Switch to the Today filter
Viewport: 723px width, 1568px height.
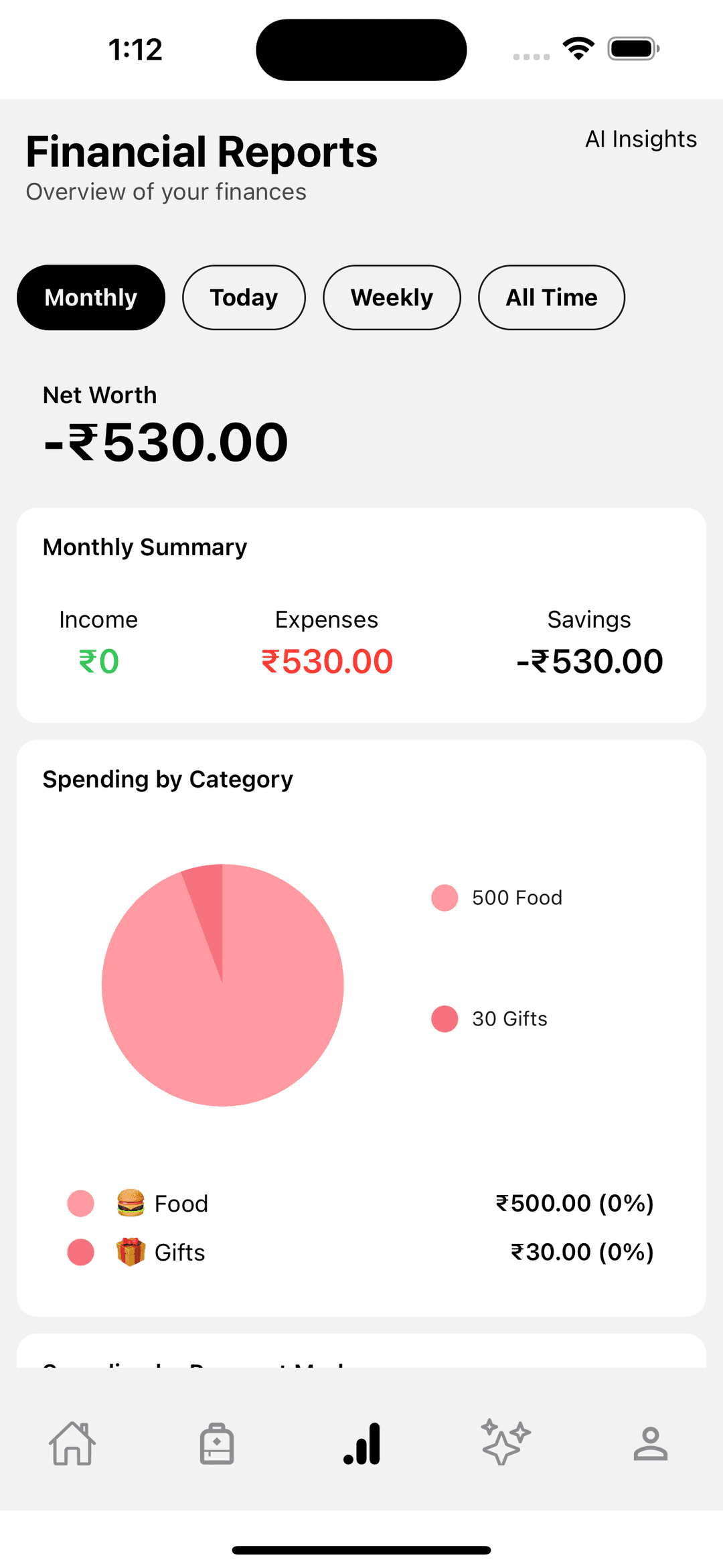[x=244, y=297]
